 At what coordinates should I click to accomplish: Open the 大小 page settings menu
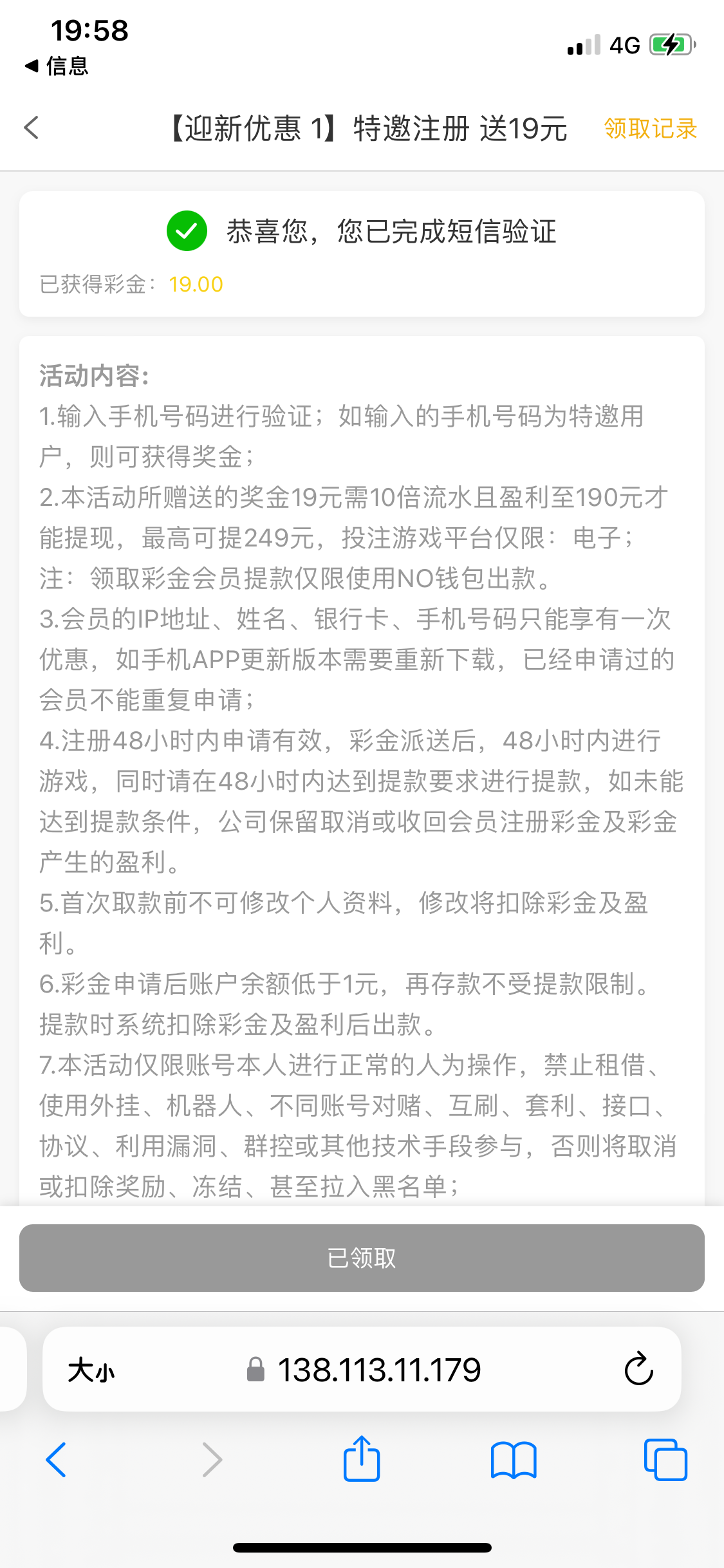point(91,1370)
